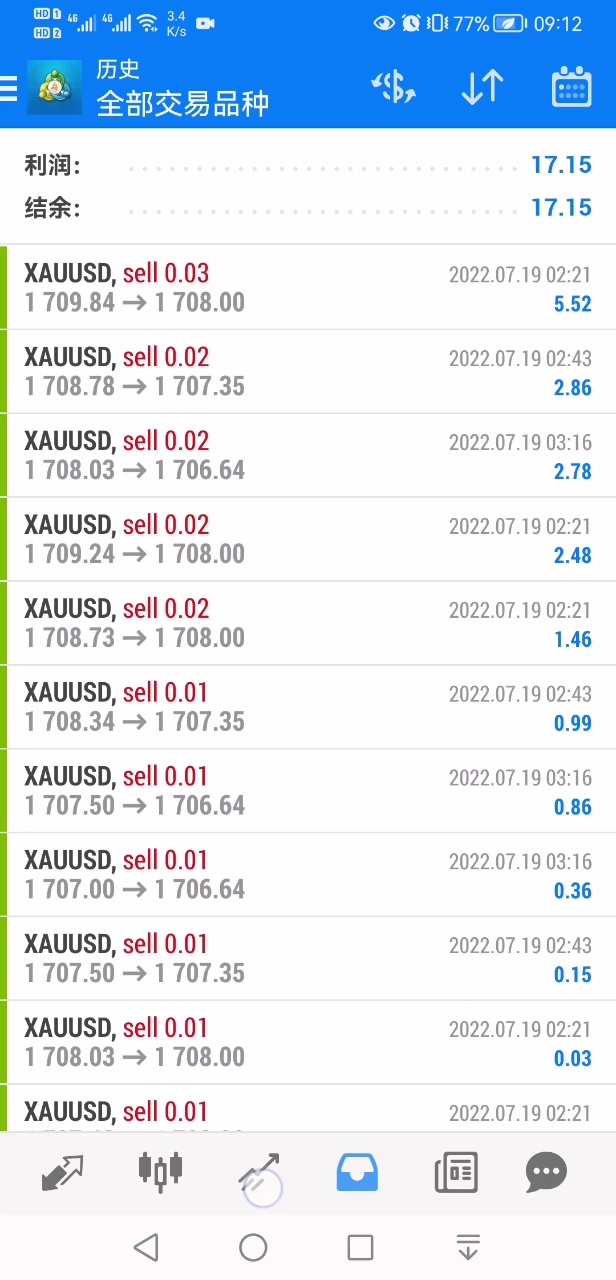
Task: Open the chat messages tab
Action: (x=546, y=1172)
